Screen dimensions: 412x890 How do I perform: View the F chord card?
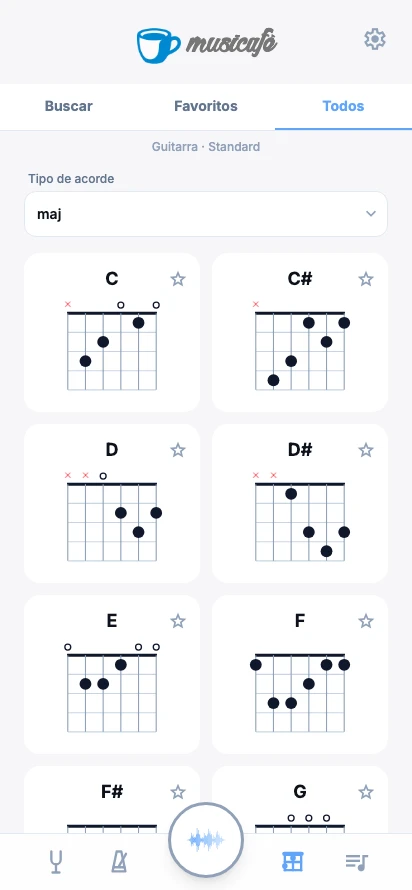300,674
